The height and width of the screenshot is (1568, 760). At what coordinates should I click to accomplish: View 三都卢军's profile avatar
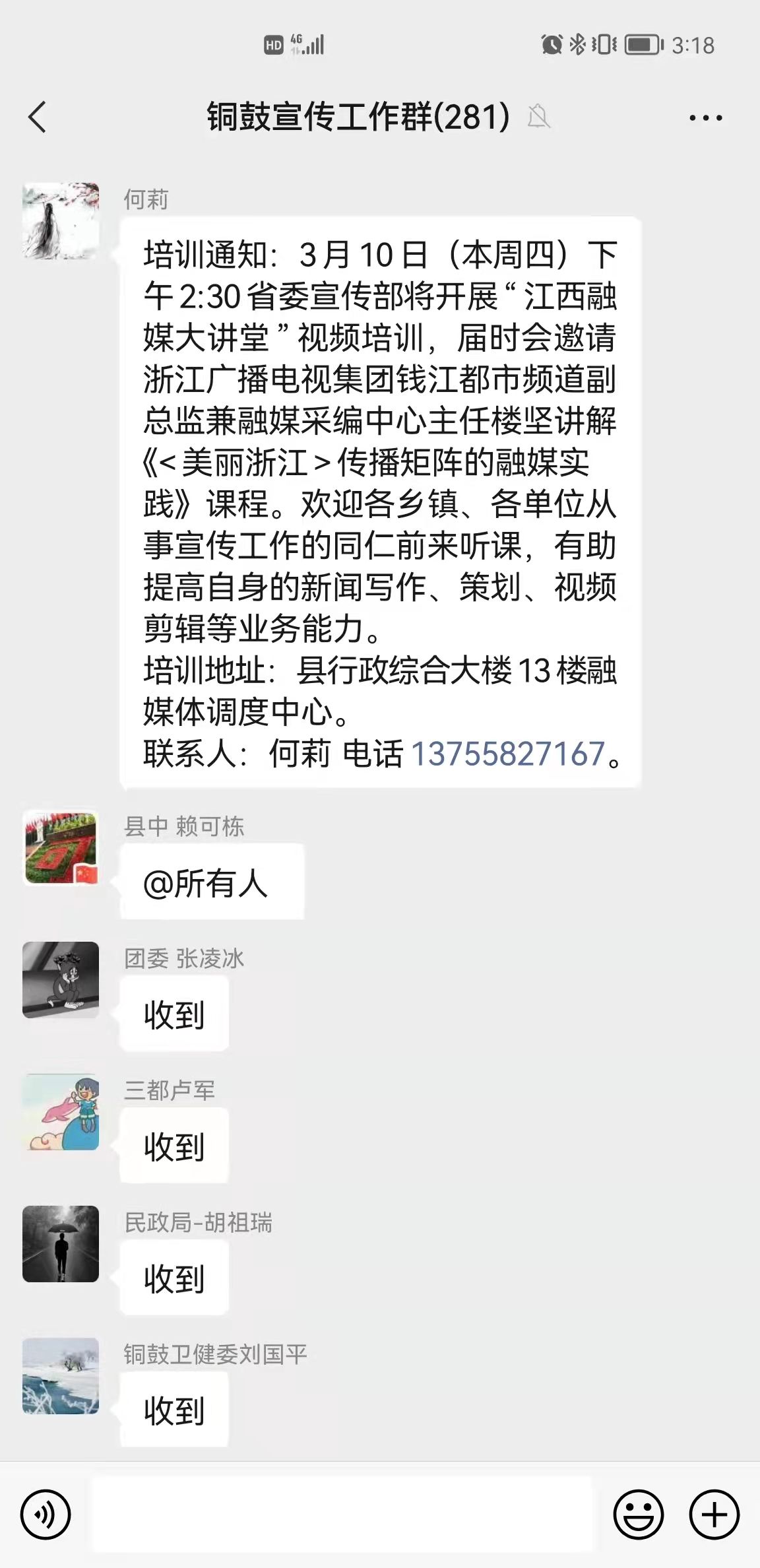(61, 1112)
